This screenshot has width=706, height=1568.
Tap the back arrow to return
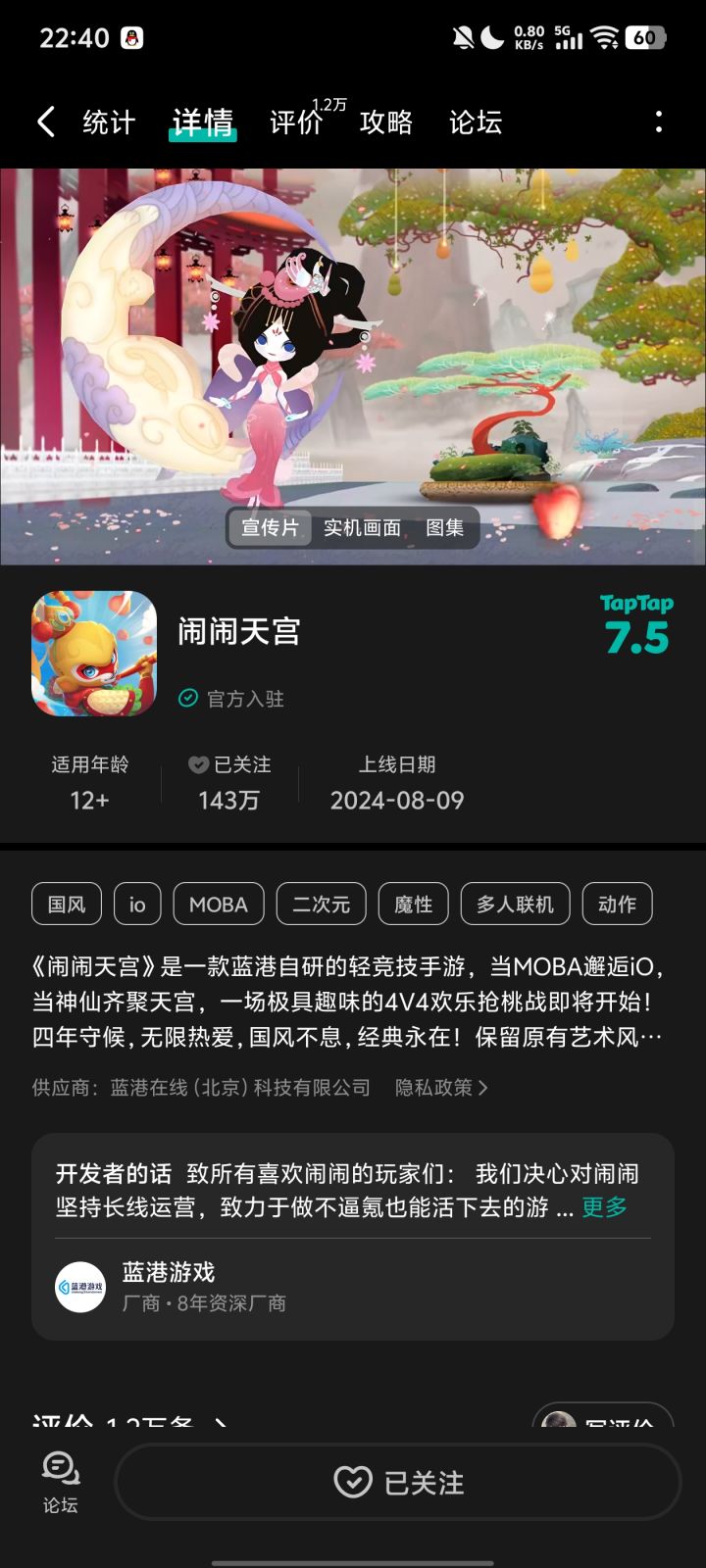pos(44,120)
